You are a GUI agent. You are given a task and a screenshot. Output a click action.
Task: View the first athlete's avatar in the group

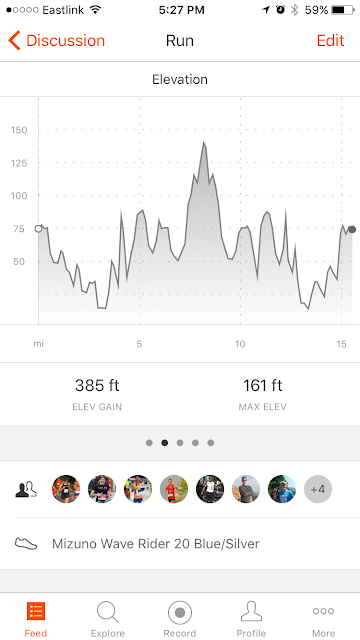point(66,489)
